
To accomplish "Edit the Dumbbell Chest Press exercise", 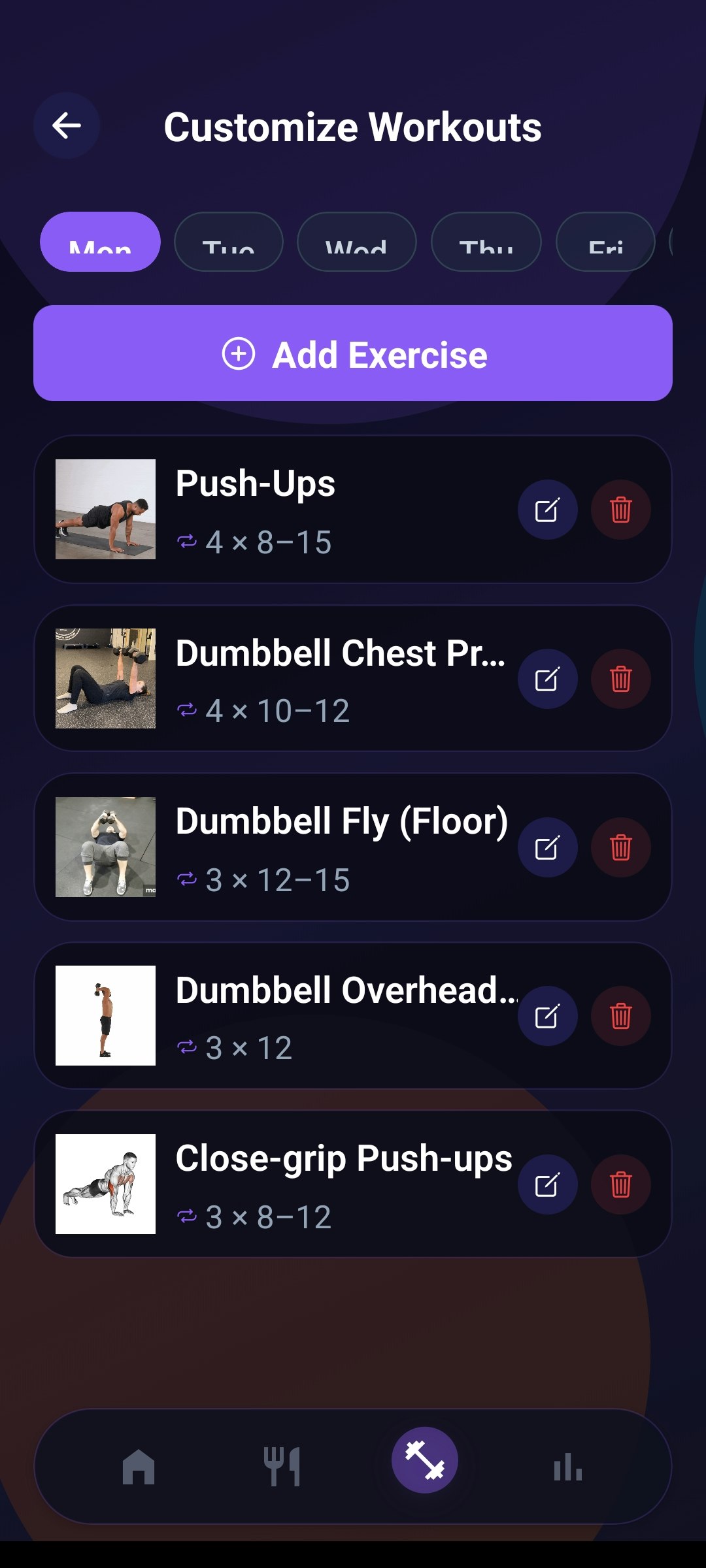I will tap(547, 679).
